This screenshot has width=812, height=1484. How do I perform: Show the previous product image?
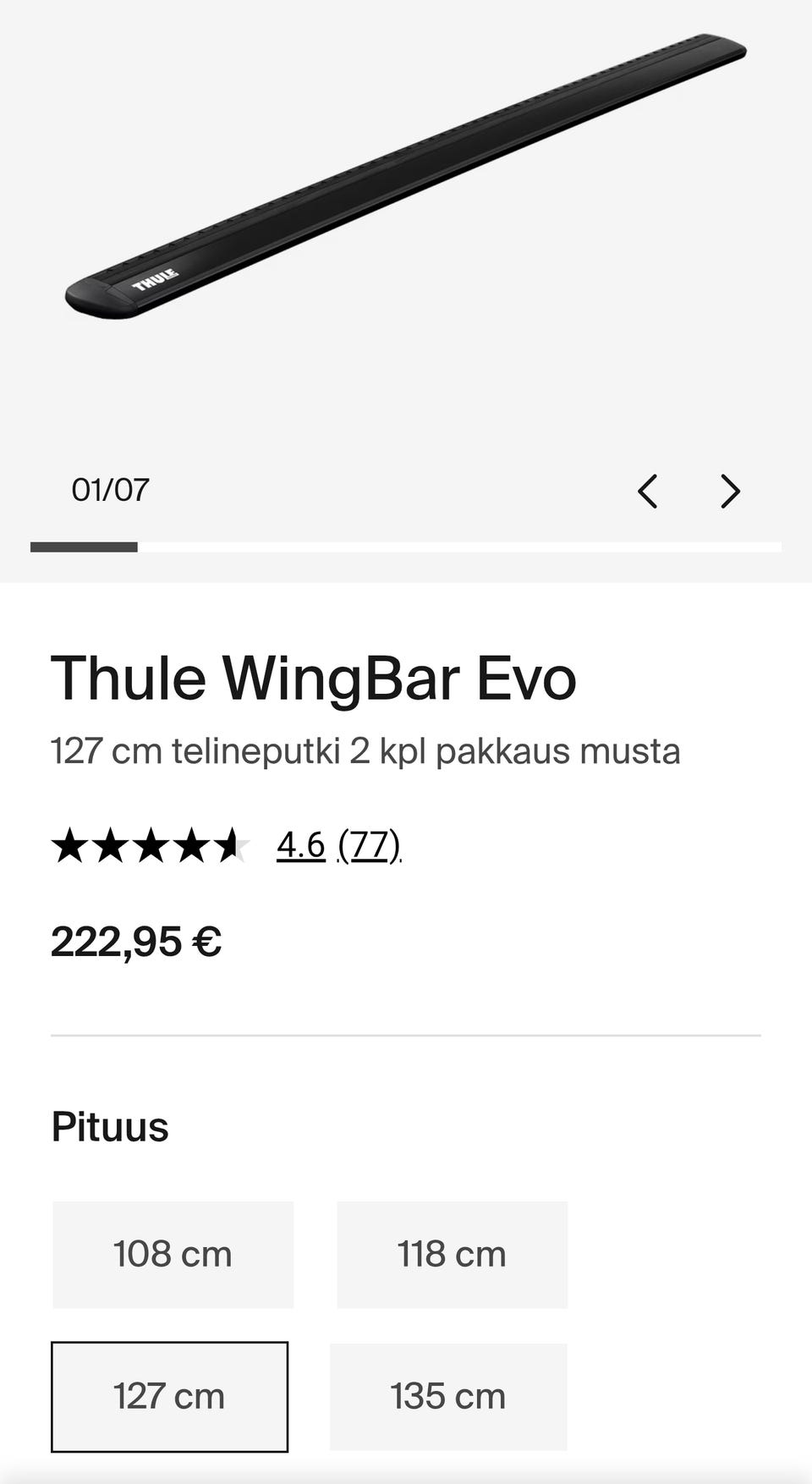click(648, 492)
